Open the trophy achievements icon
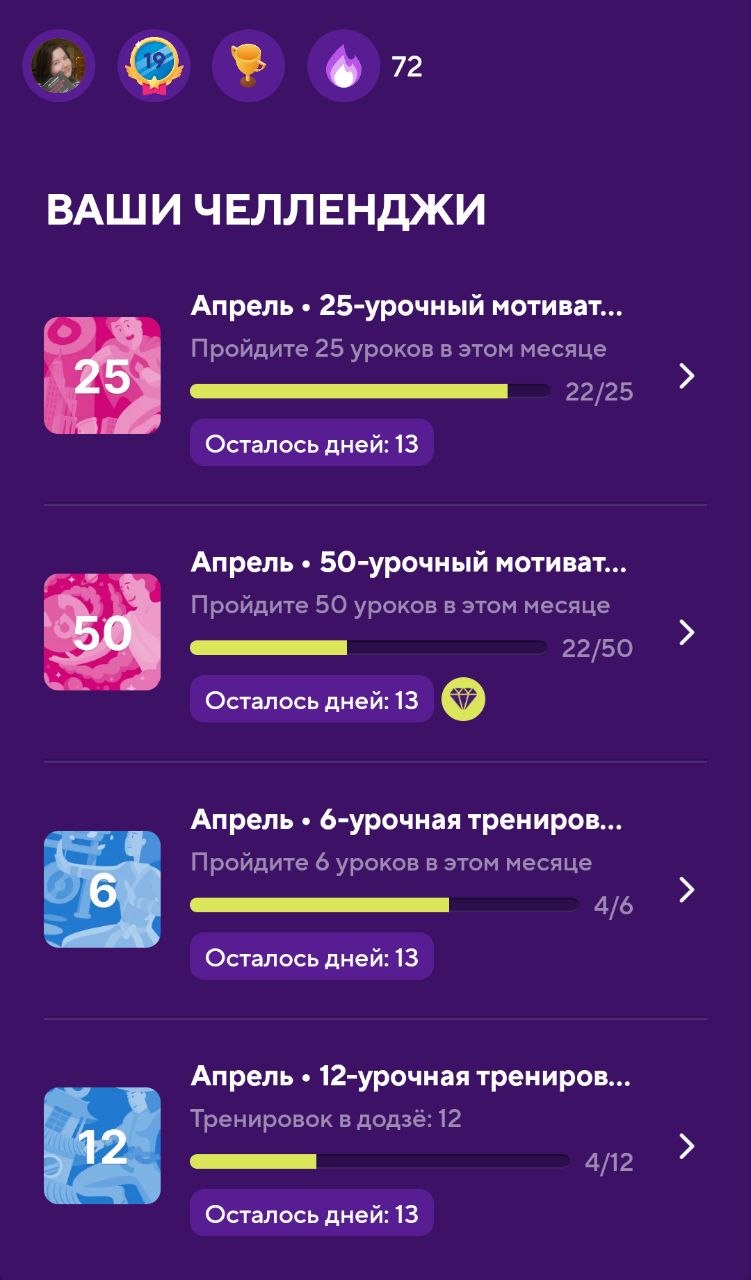This screenshot has height=1280, width=751. click(x=248, y=66)
